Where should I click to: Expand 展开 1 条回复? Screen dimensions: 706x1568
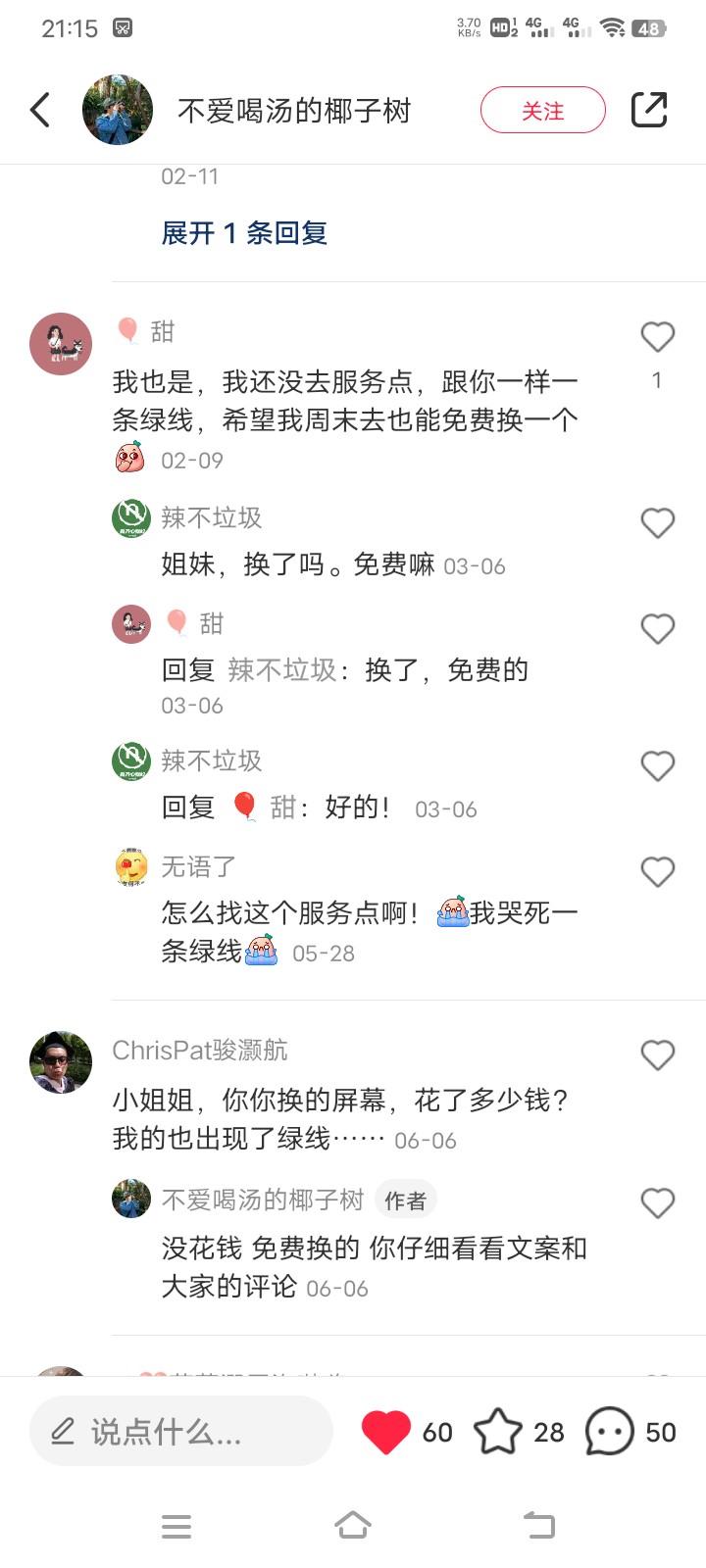click(x=244, y=233)
